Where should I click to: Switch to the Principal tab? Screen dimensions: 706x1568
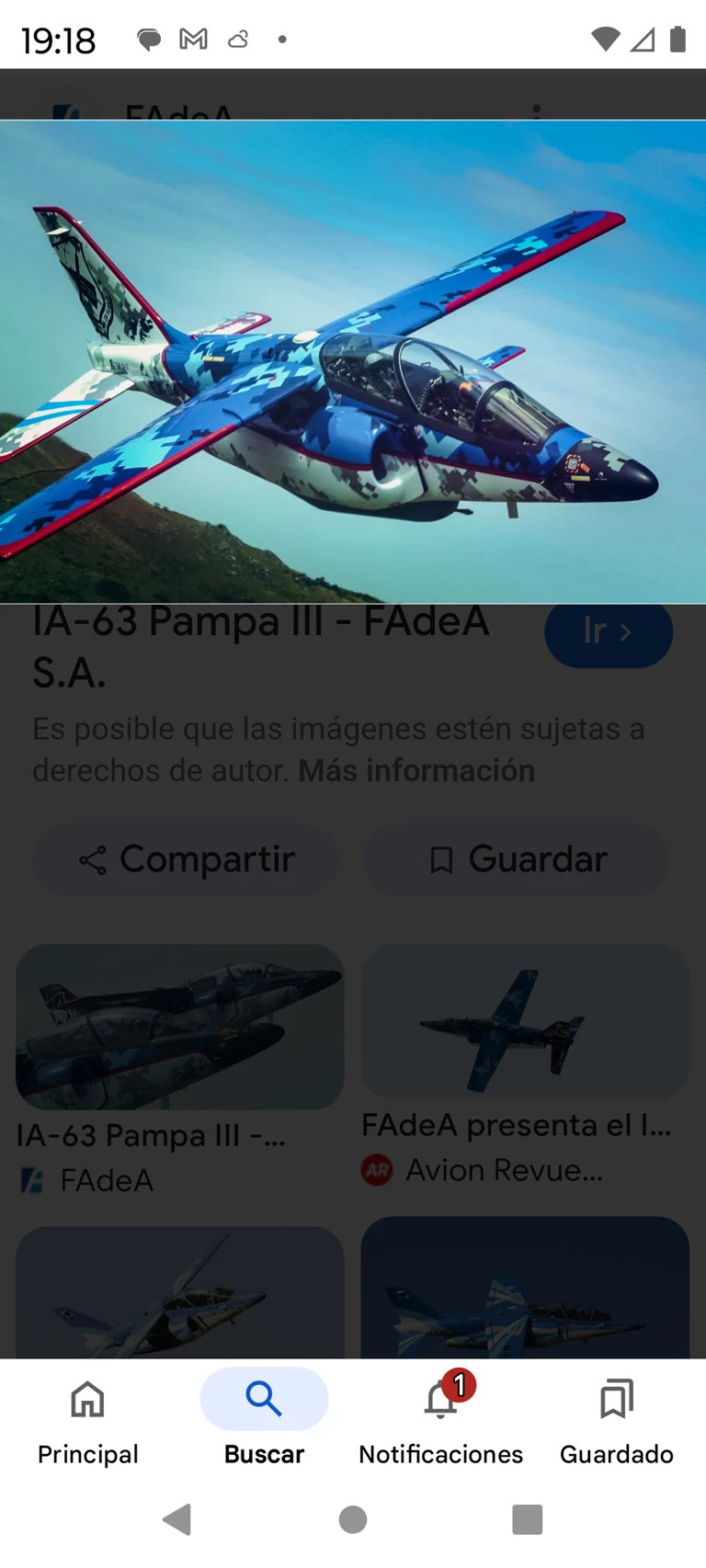click(x=88, y=1416)
